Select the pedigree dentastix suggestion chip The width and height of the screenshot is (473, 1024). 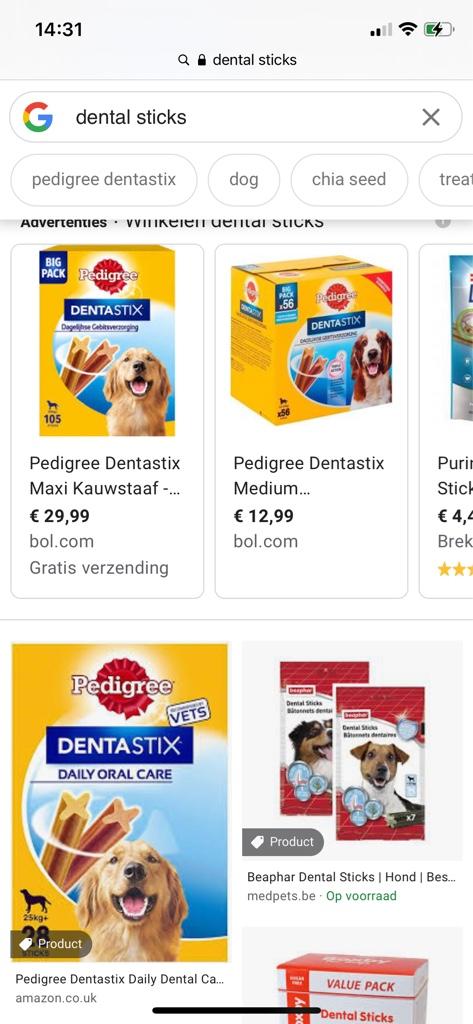104,180
